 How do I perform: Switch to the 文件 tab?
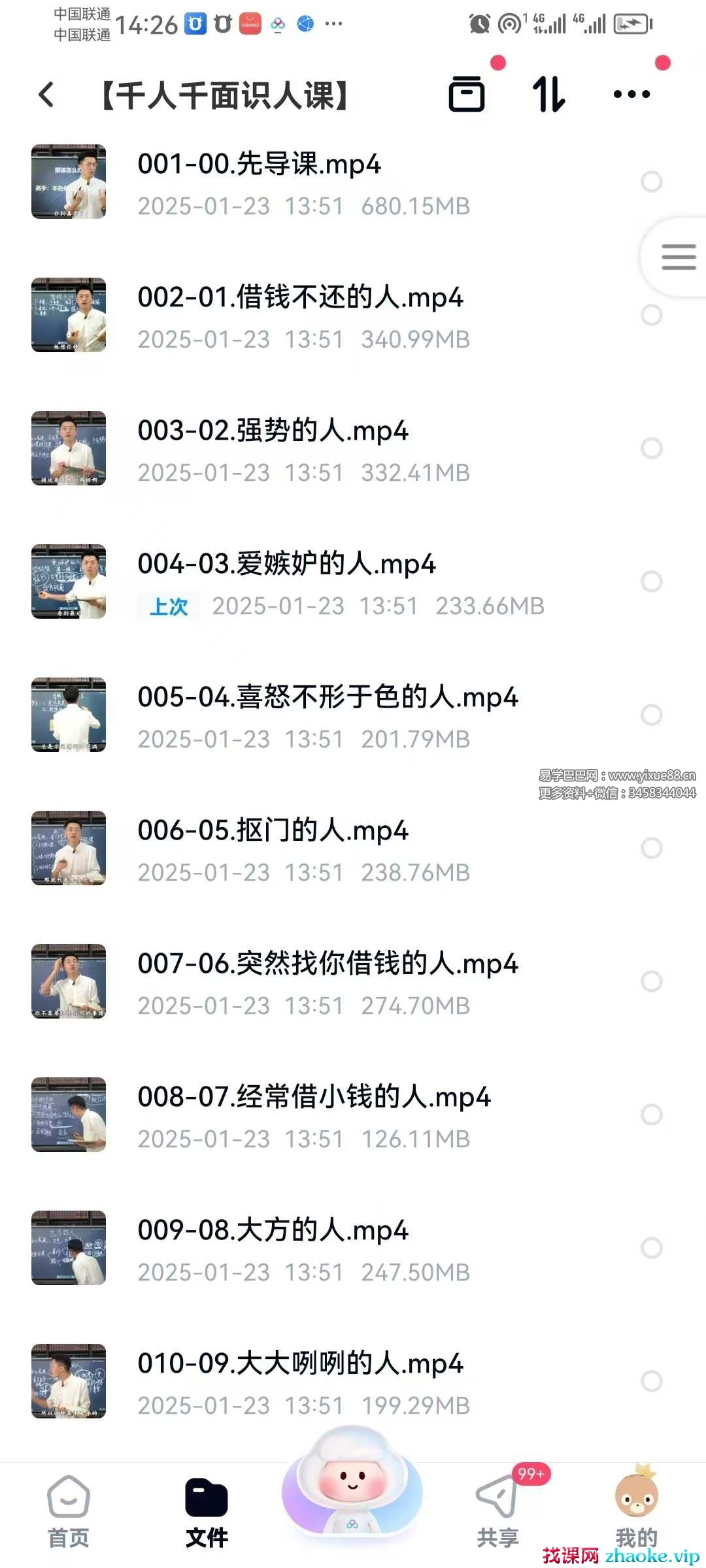207,1511
